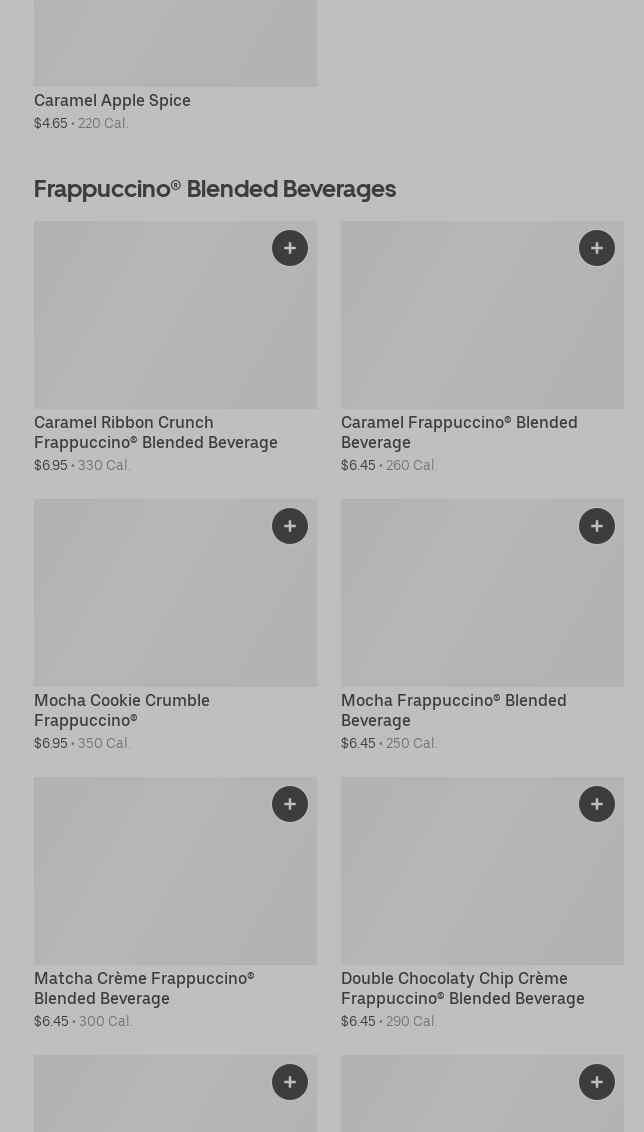Add Mocha Cookie Crumble Frappuccino to order
The height and width of the screenshot is (1132, 644).
click(x=290, y=526)
